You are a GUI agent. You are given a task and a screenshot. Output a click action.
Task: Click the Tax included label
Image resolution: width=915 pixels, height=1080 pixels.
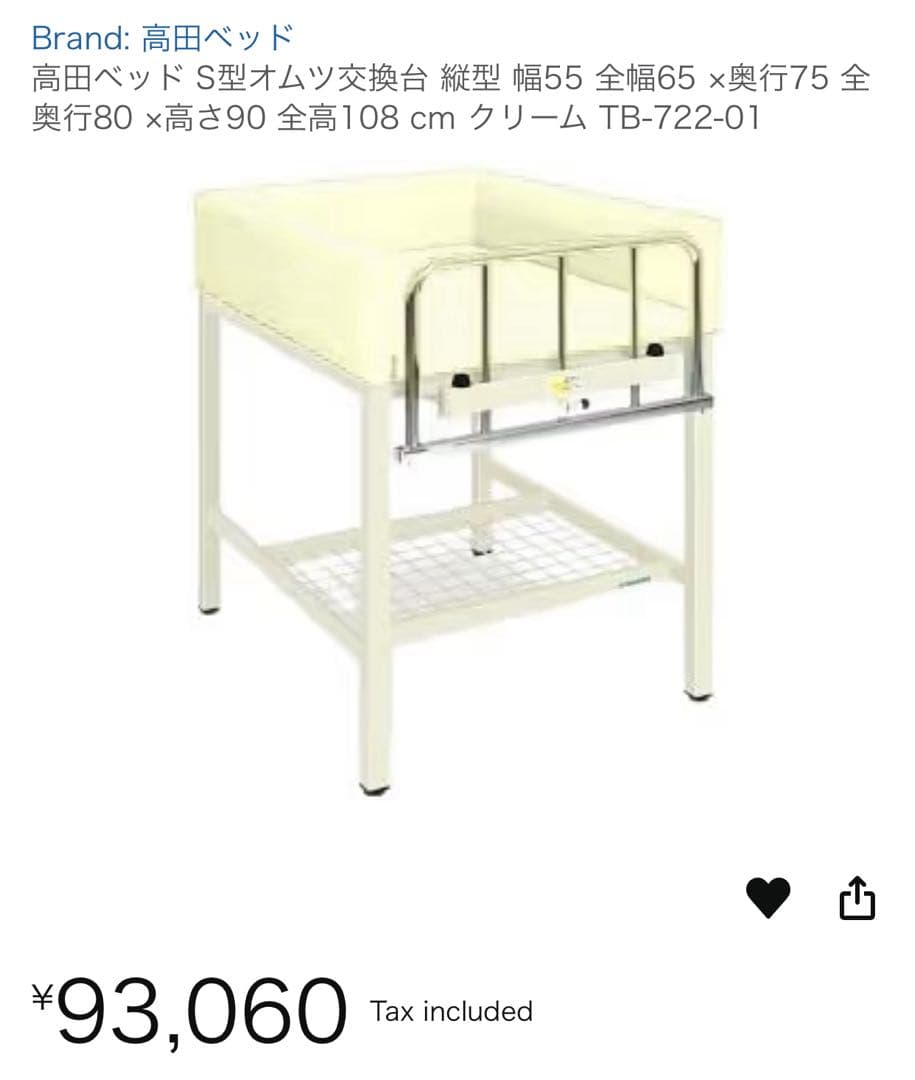[451, 1010]
